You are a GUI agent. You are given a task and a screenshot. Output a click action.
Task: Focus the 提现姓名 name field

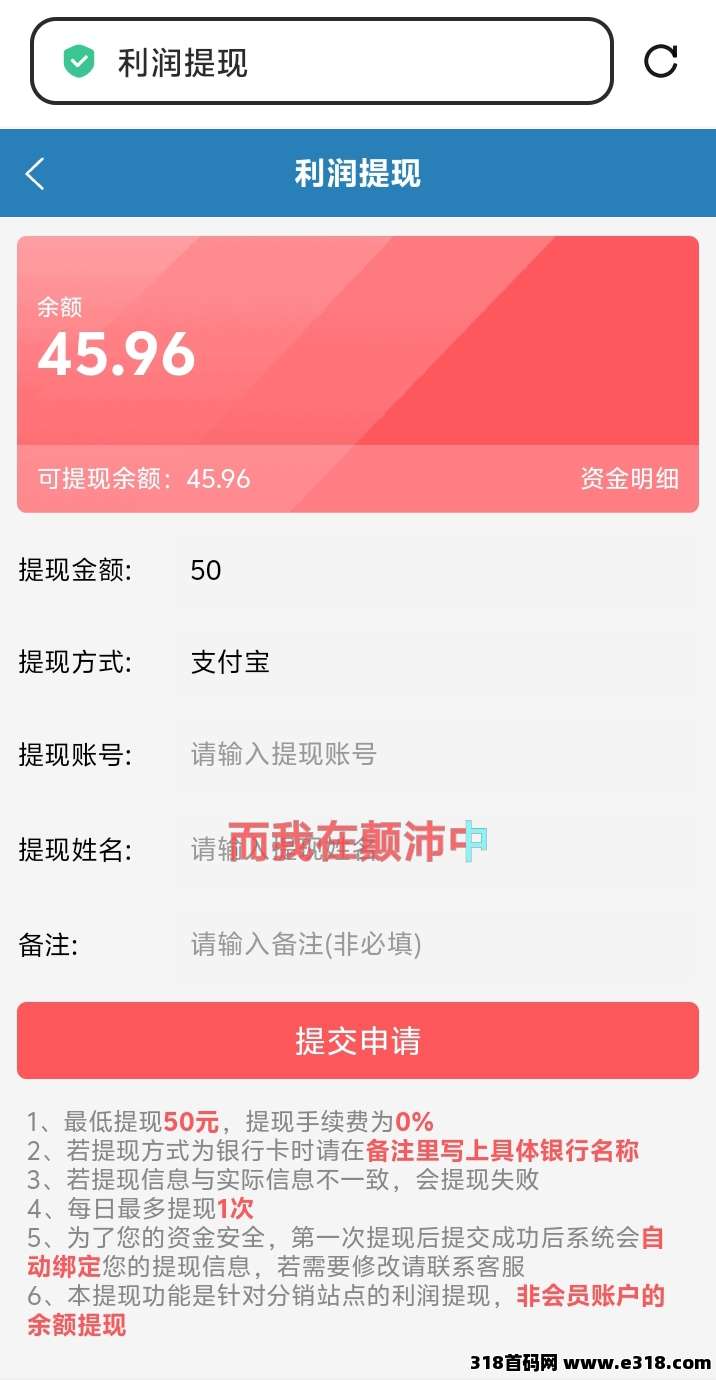pyautogui.click(x=435, y=850)
